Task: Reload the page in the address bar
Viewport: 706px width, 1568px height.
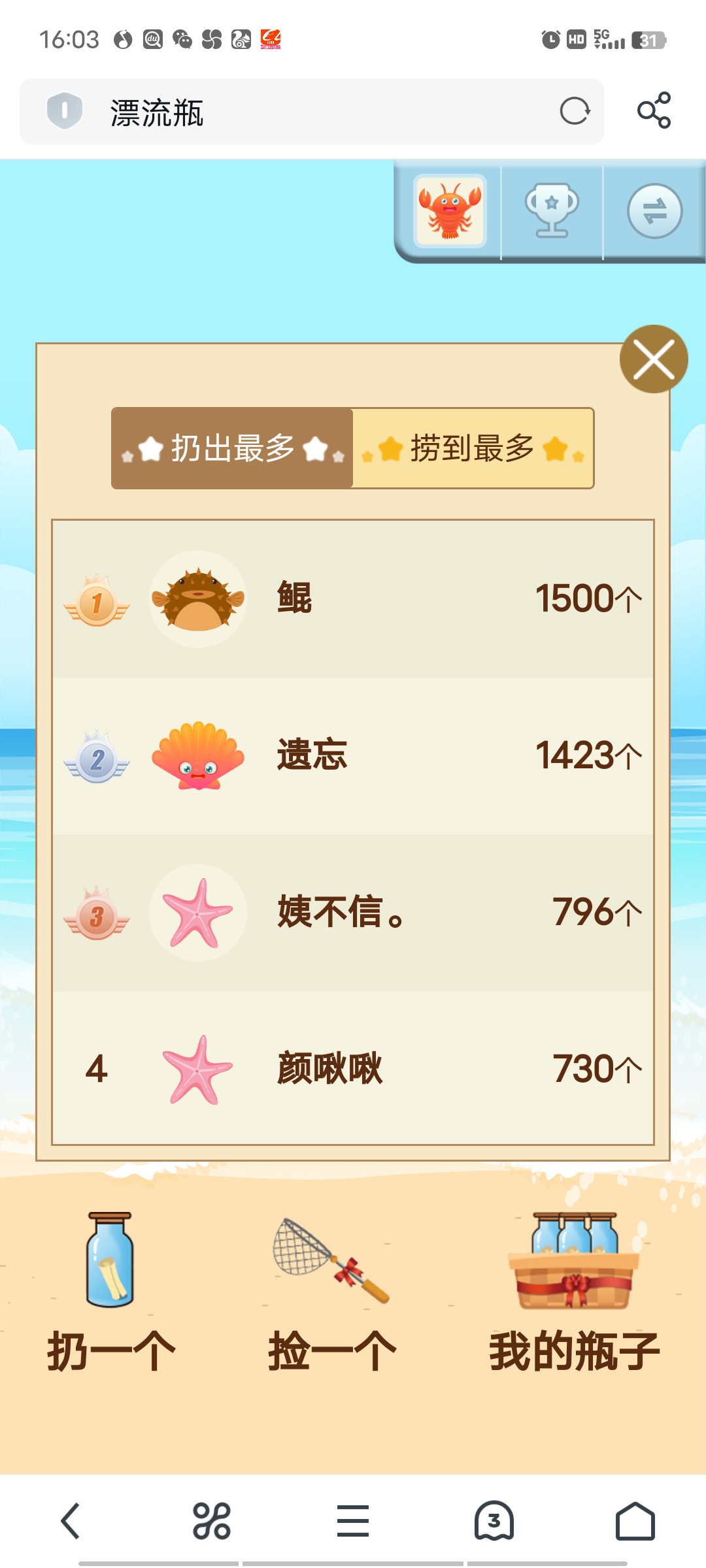Action: click(x=575, y=111)
